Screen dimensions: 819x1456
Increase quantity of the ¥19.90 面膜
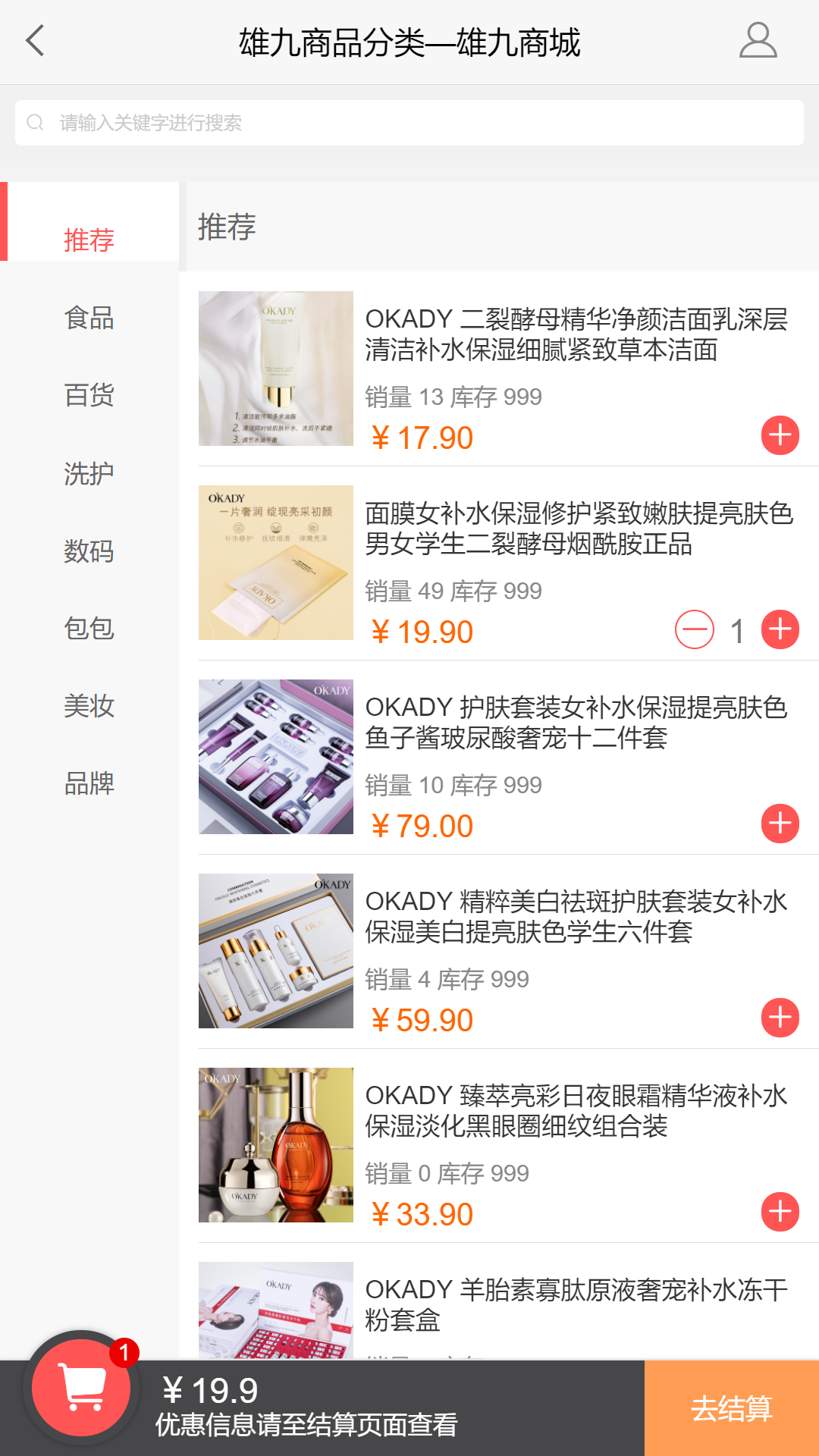pos(780,628)
